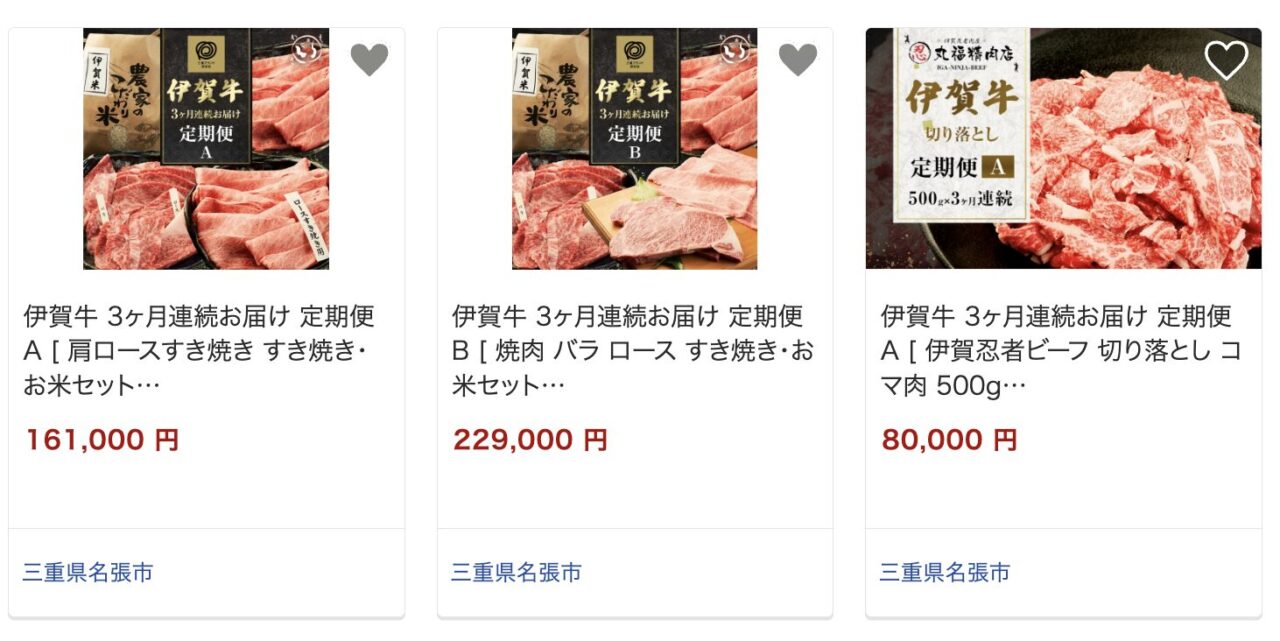Favorite the 229,000 円 定期便 B item
1280x641 pixels.
(797, 60)
